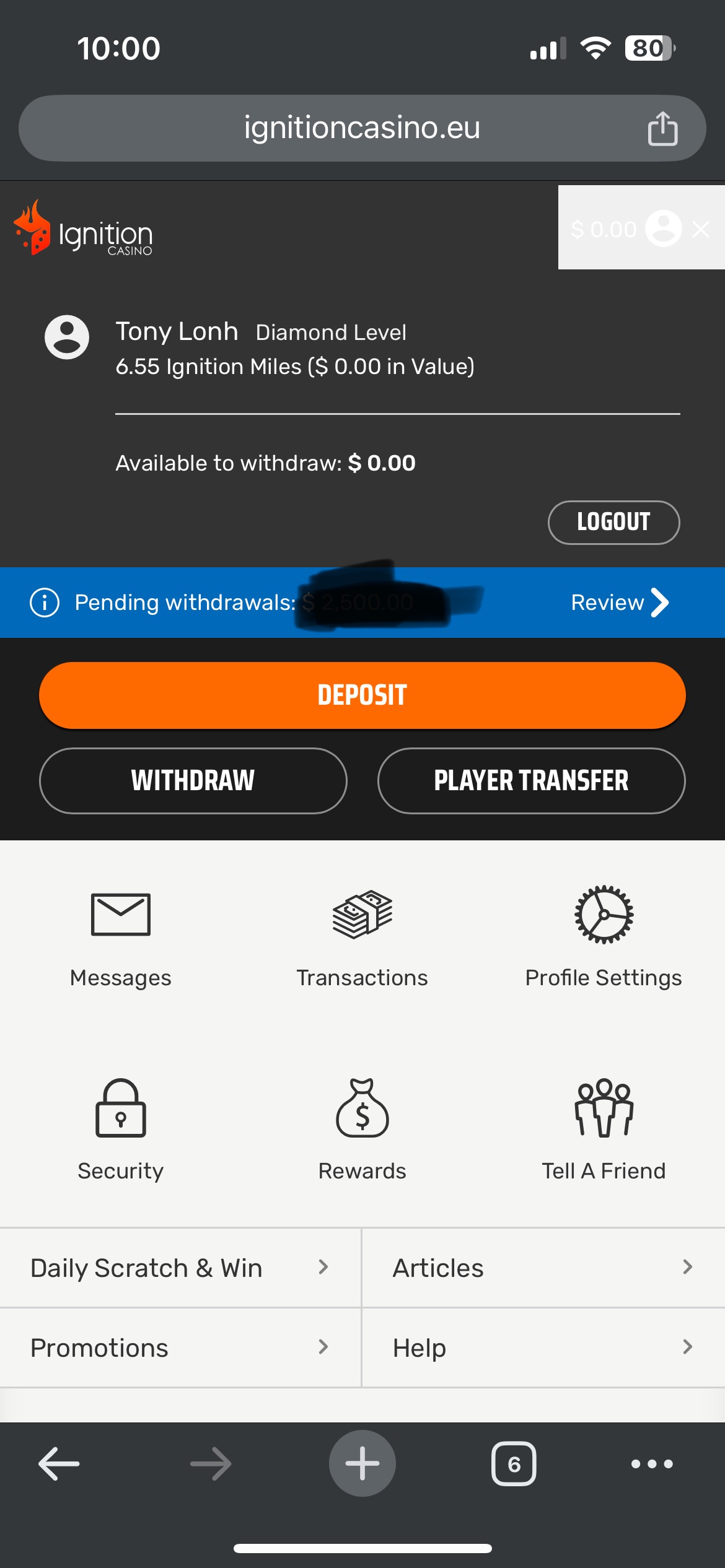The image size is (725, 1568).
Task: Open the browser tabs switcher
Action: tap(514, 1464)
